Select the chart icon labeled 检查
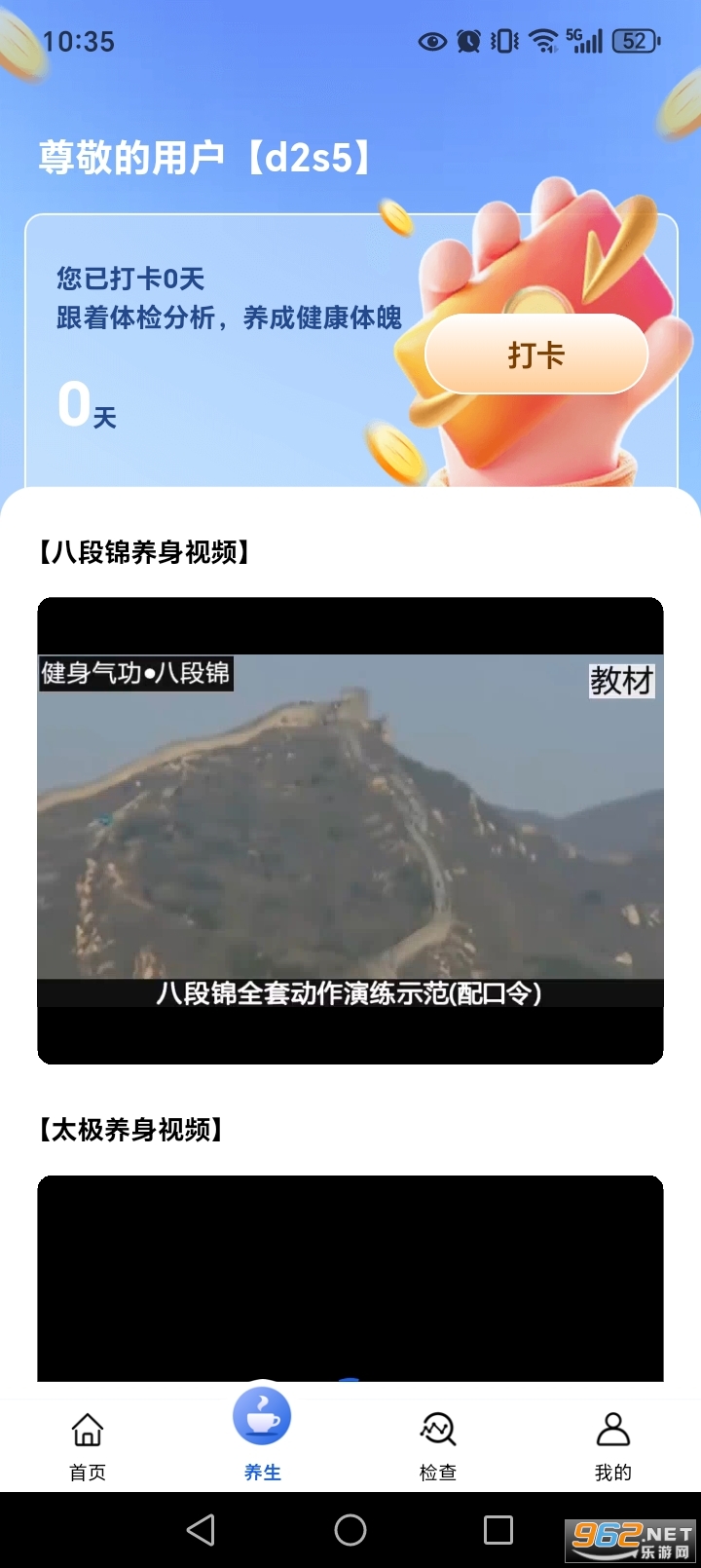 click(x=437, y=1430)
